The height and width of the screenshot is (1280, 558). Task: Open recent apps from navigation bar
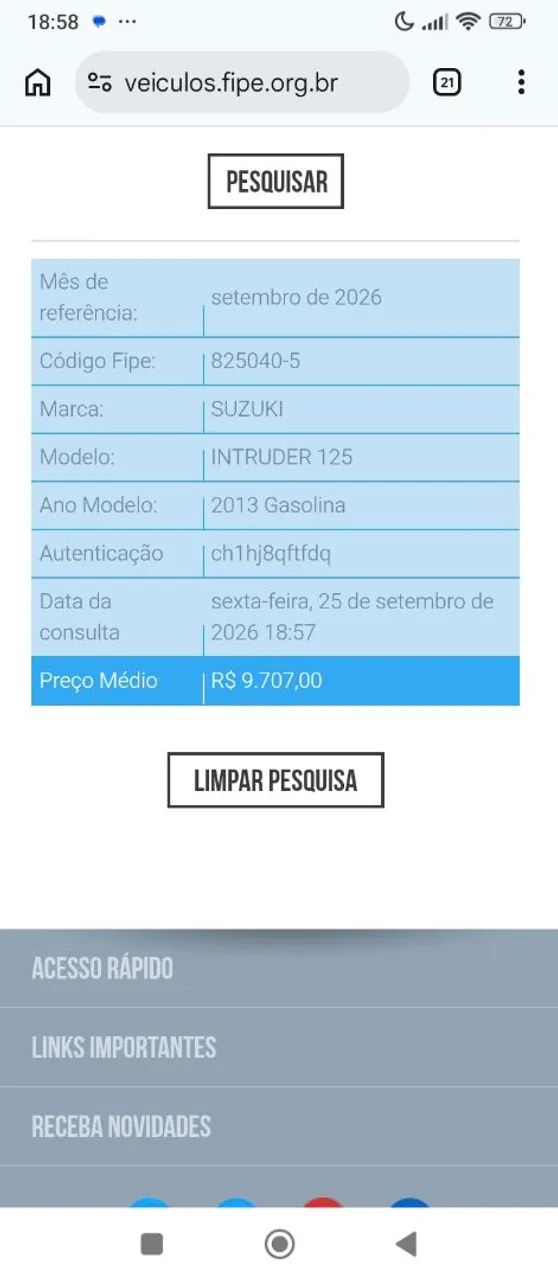(x=152, y=1243)
